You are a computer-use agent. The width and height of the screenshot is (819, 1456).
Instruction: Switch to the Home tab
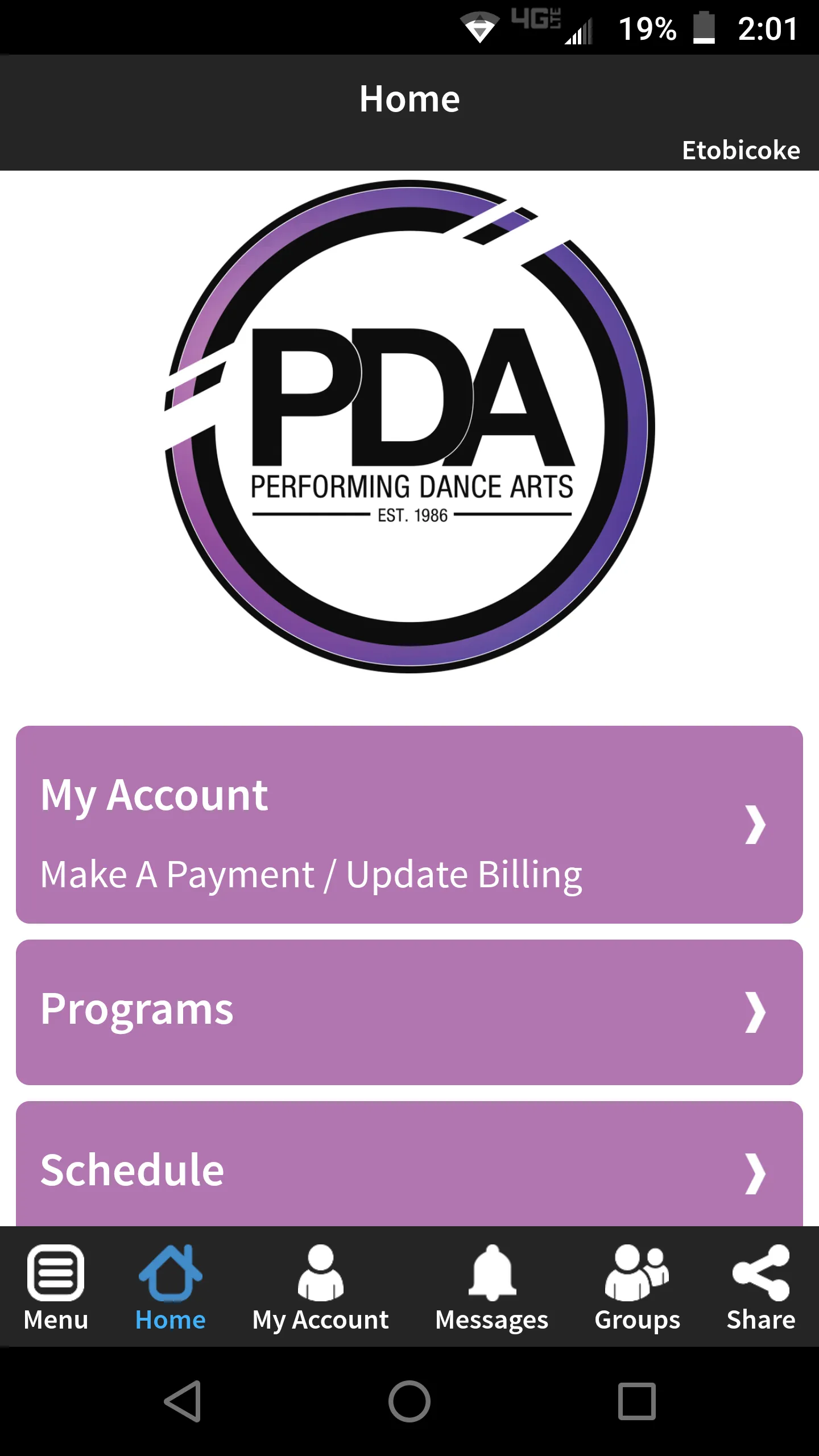click(171, 1288)
